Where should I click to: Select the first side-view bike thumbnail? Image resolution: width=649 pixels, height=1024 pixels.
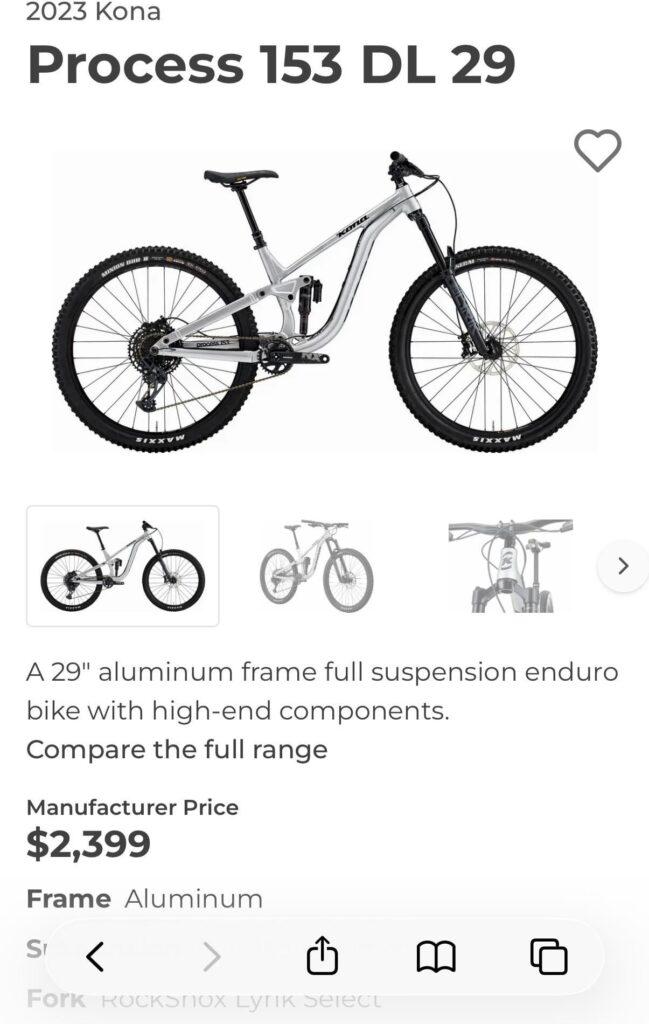coord(123,566)
